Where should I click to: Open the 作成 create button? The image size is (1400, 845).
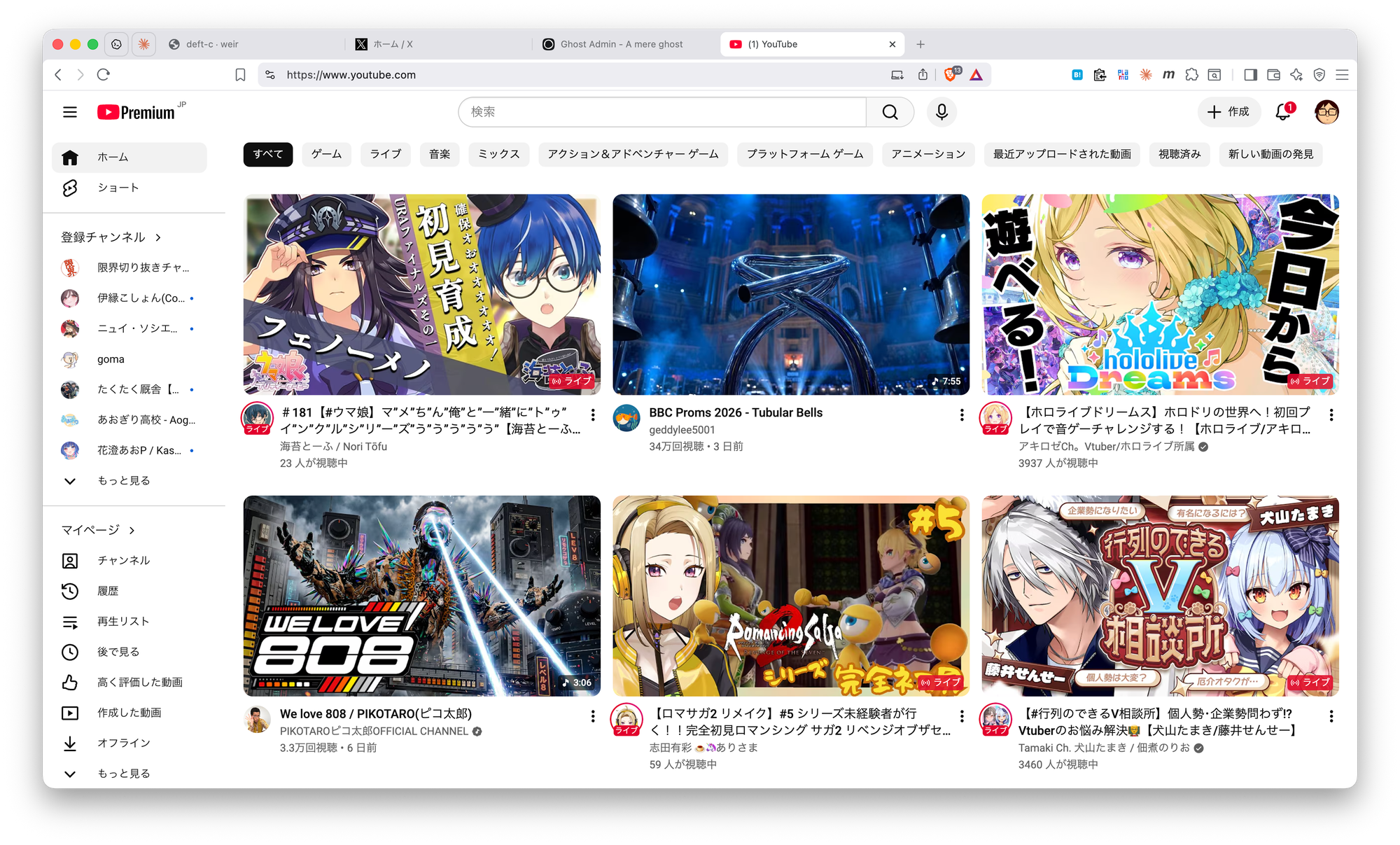(x=1228, y=112)
